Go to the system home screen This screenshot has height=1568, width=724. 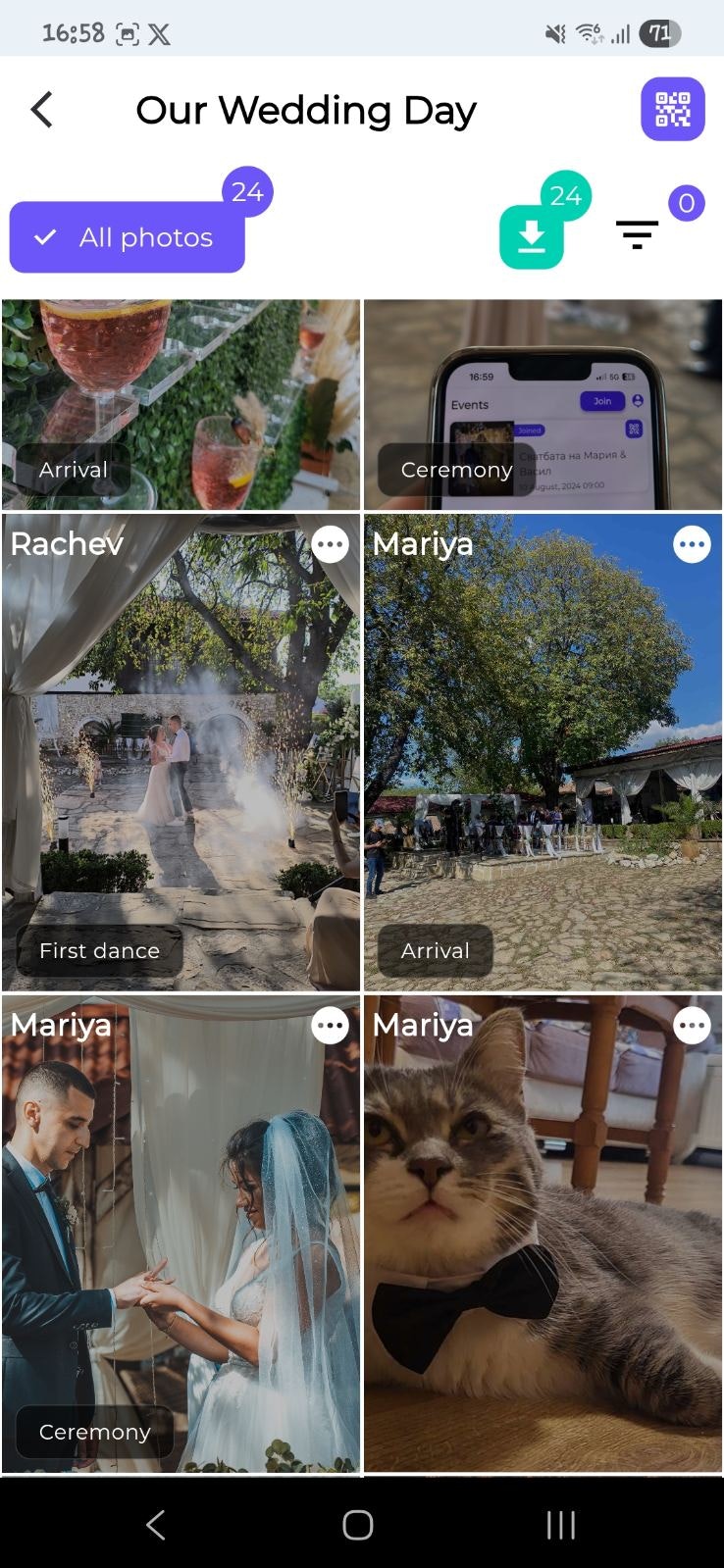click(x=358, y=1525)
